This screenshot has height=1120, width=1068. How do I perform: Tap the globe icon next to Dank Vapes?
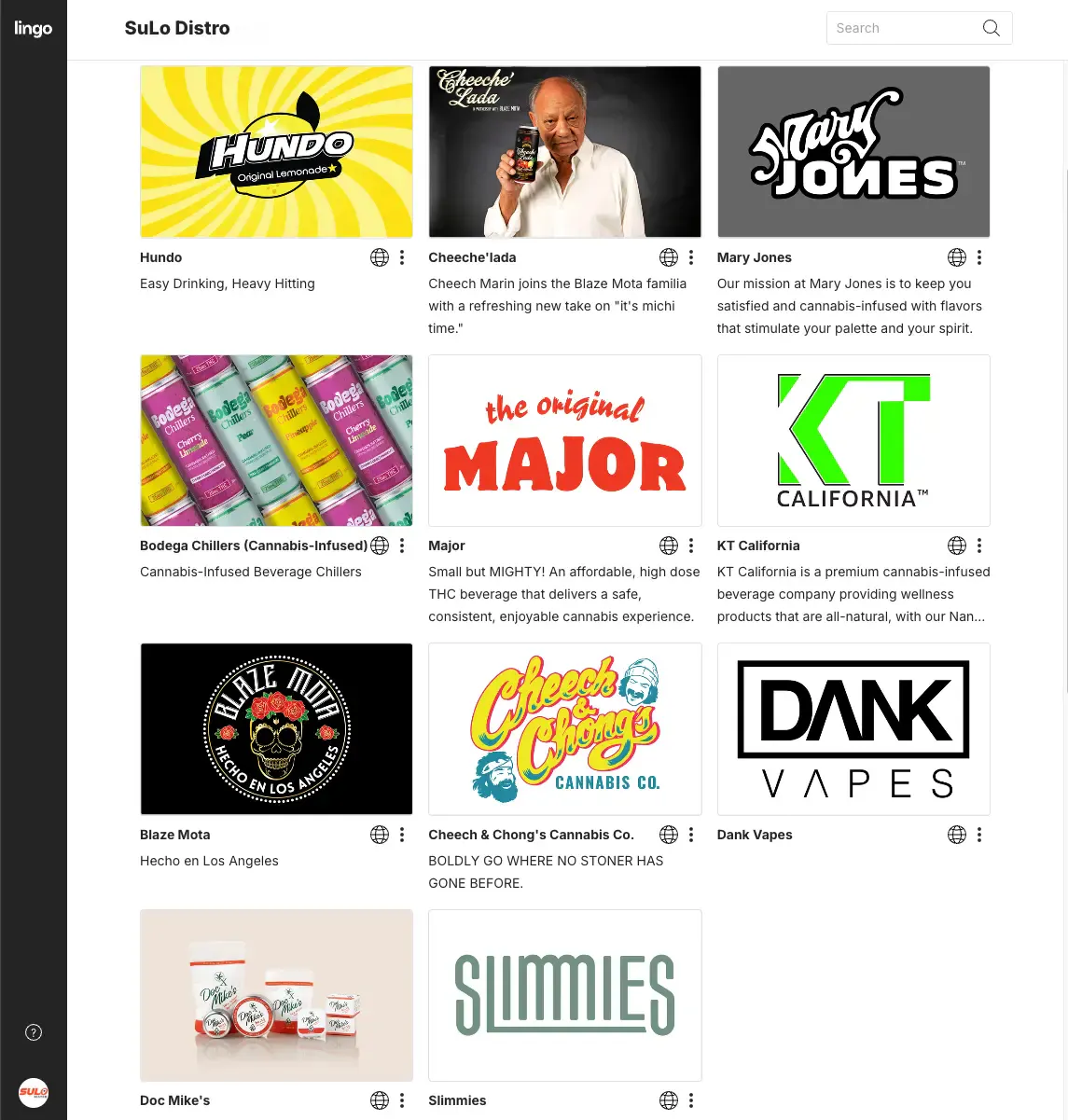tap(956, 835)
